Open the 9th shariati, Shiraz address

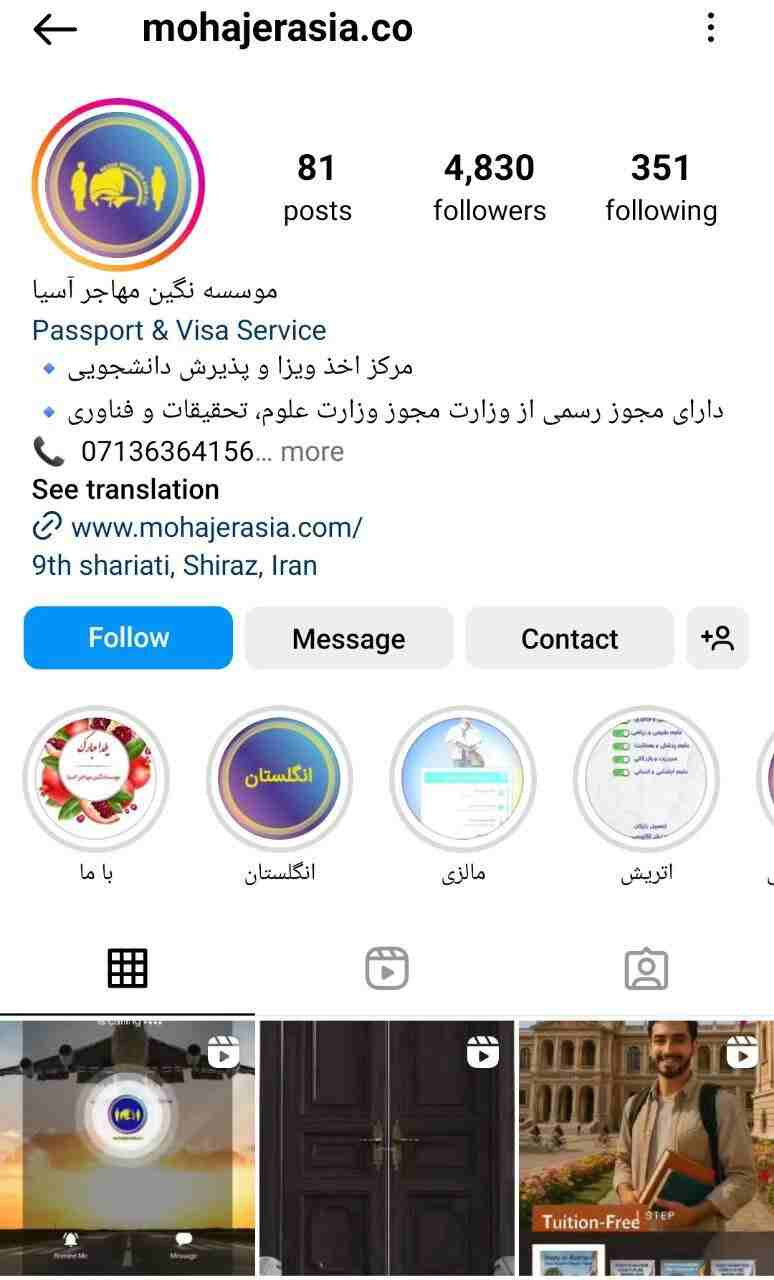click(x=174, y=565)
